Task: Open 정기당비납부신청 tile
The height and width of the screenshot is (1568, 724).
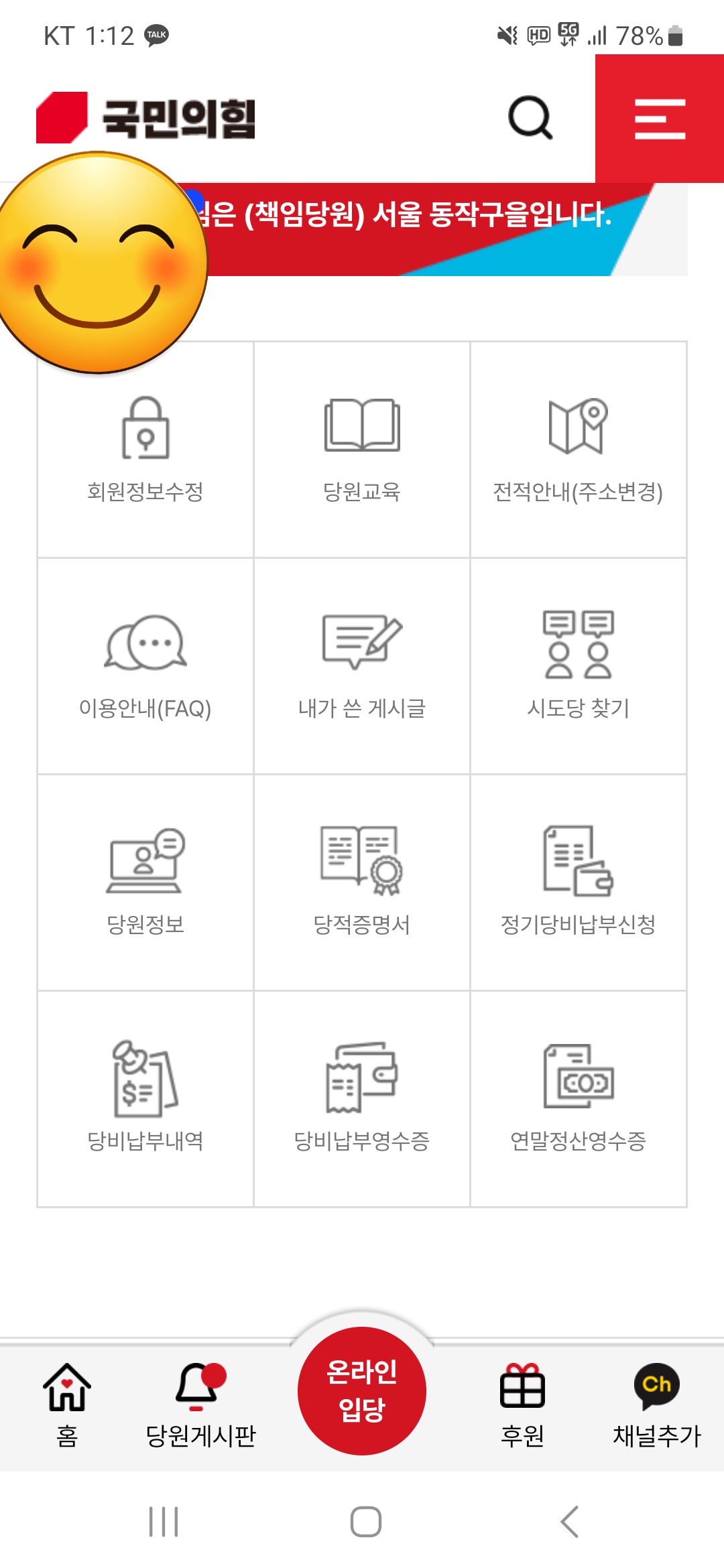Action: click(578, 883)
